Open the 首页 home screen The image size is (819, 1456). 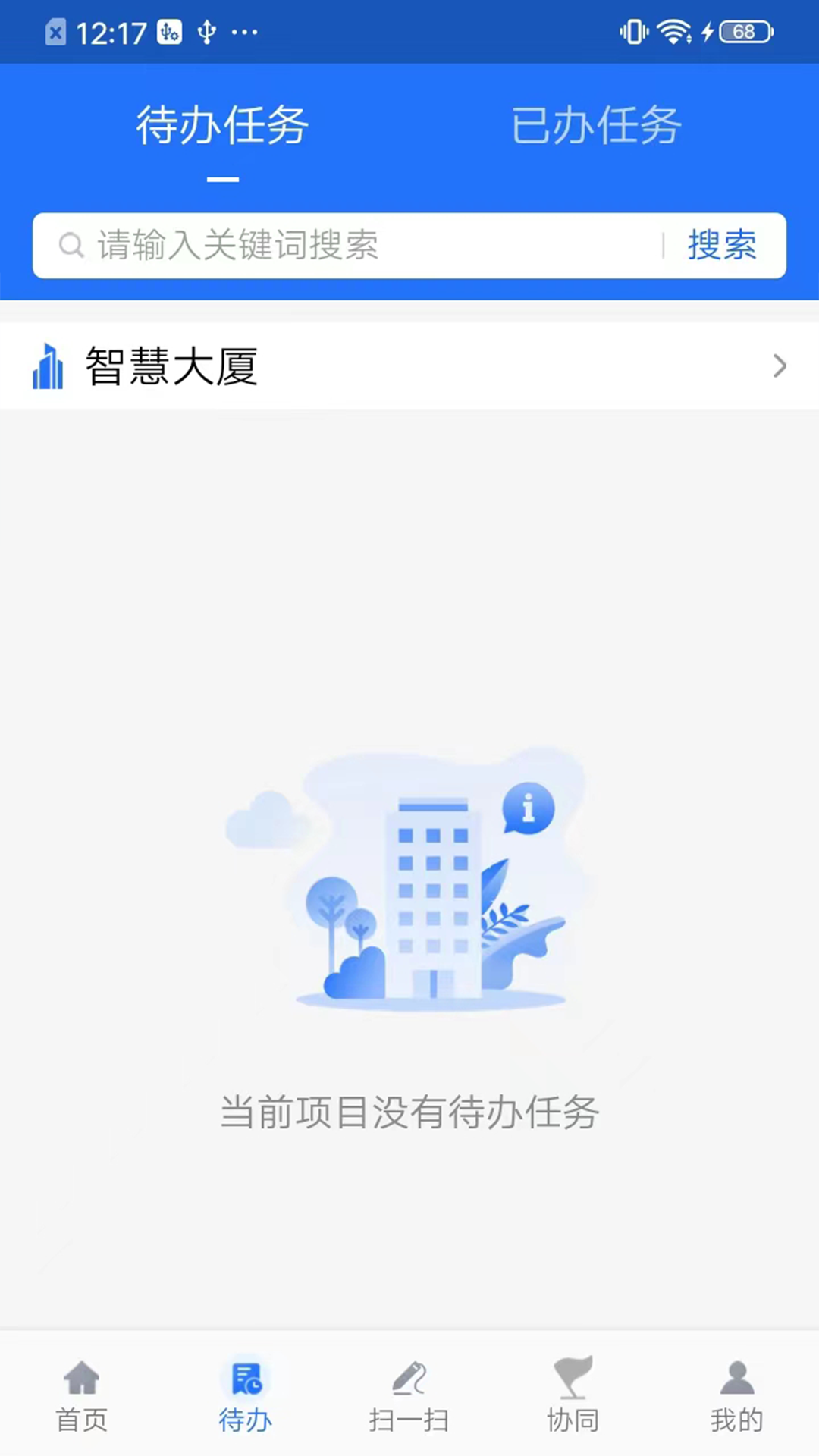(x=80, y=1399)
